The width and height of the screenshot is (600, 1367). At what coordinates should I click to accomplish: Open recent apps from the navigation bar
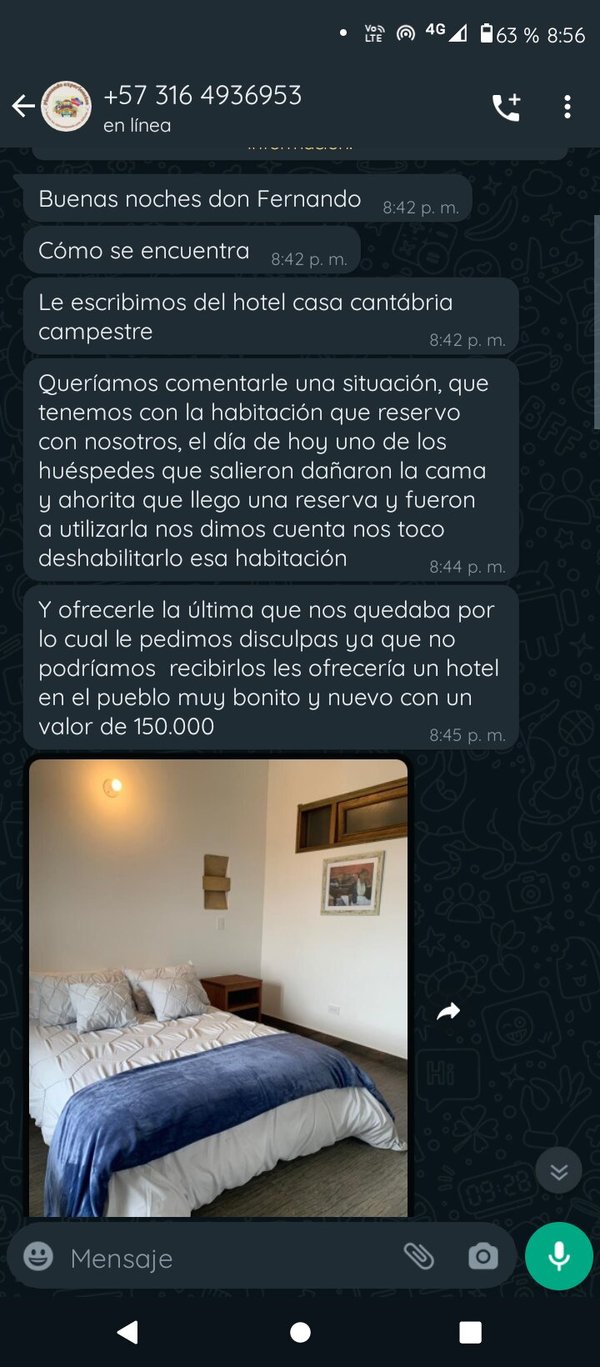click(x=470, y=1332)
